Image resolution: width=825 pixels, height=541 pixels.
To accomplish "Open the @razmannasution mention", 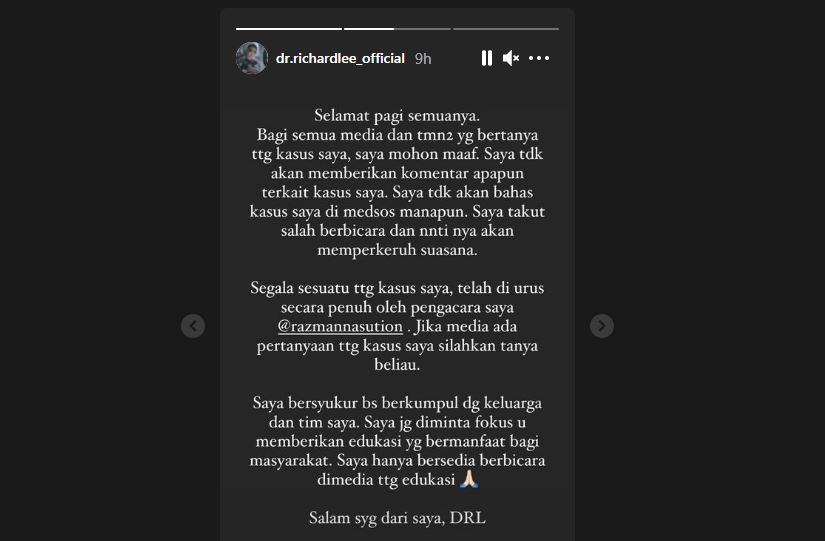I will pos(340,327).
